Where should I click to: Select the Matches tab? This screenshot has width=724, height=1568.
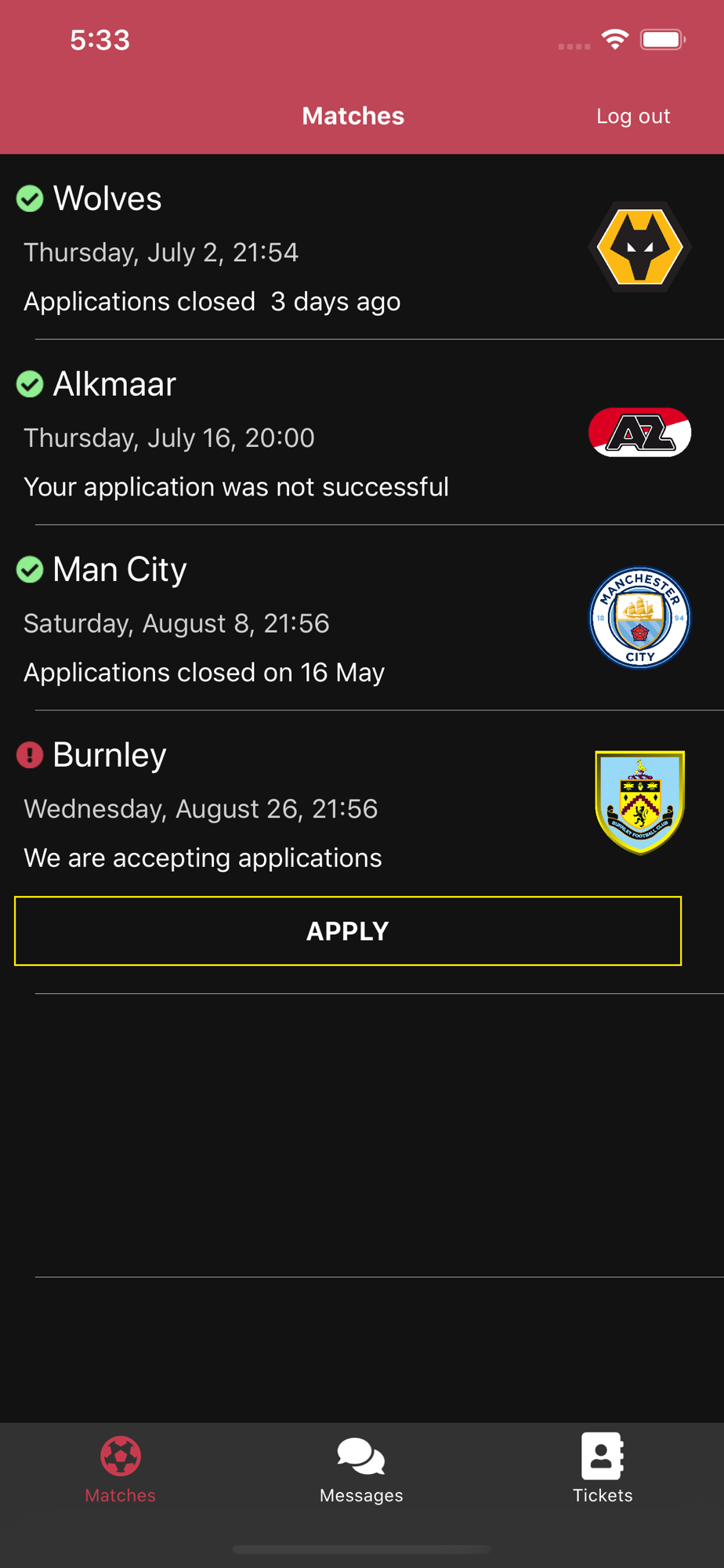(x=121, y=1470)
